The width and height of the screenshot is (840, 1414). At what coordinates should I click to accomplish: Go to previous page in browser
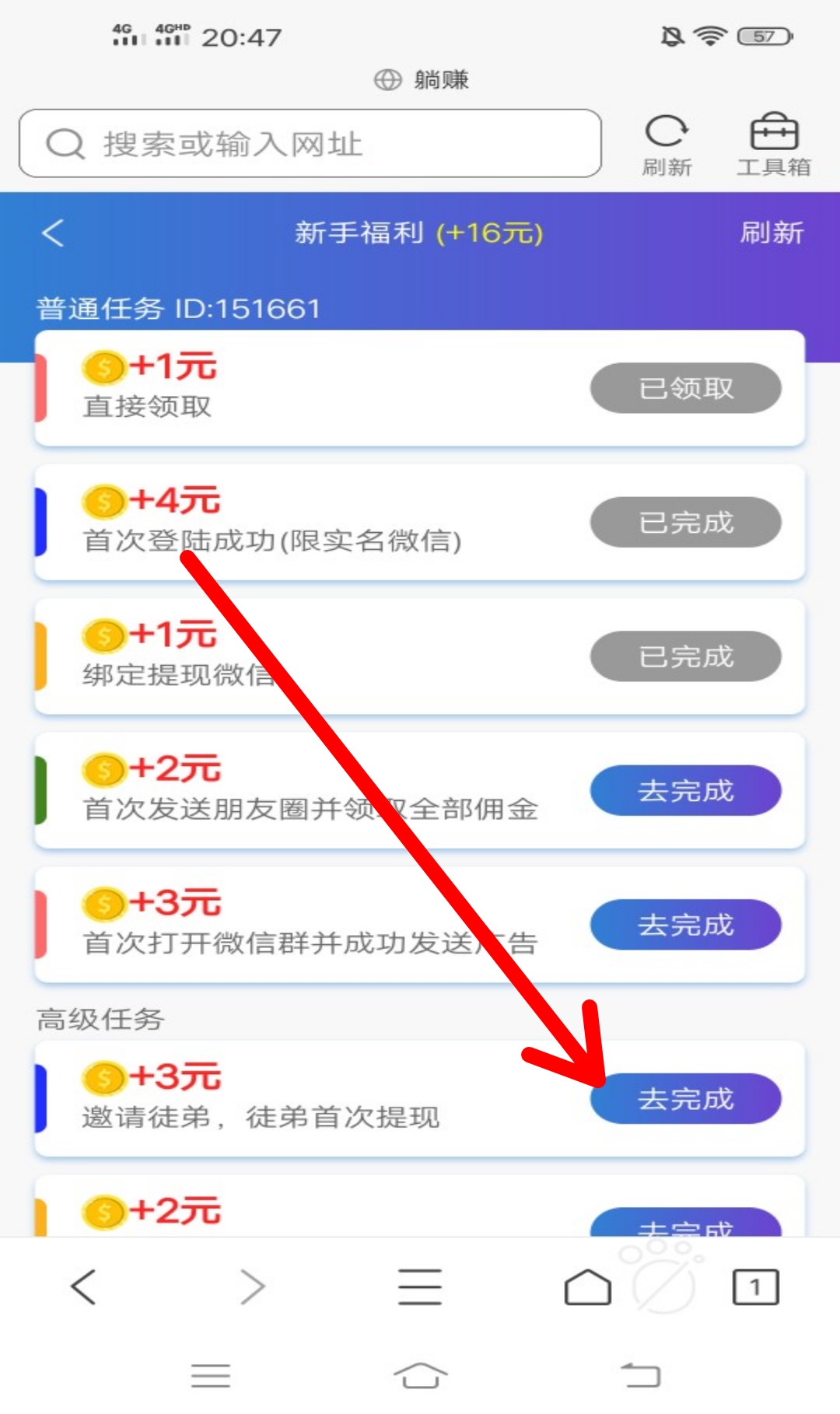[x=84, y=1286]
